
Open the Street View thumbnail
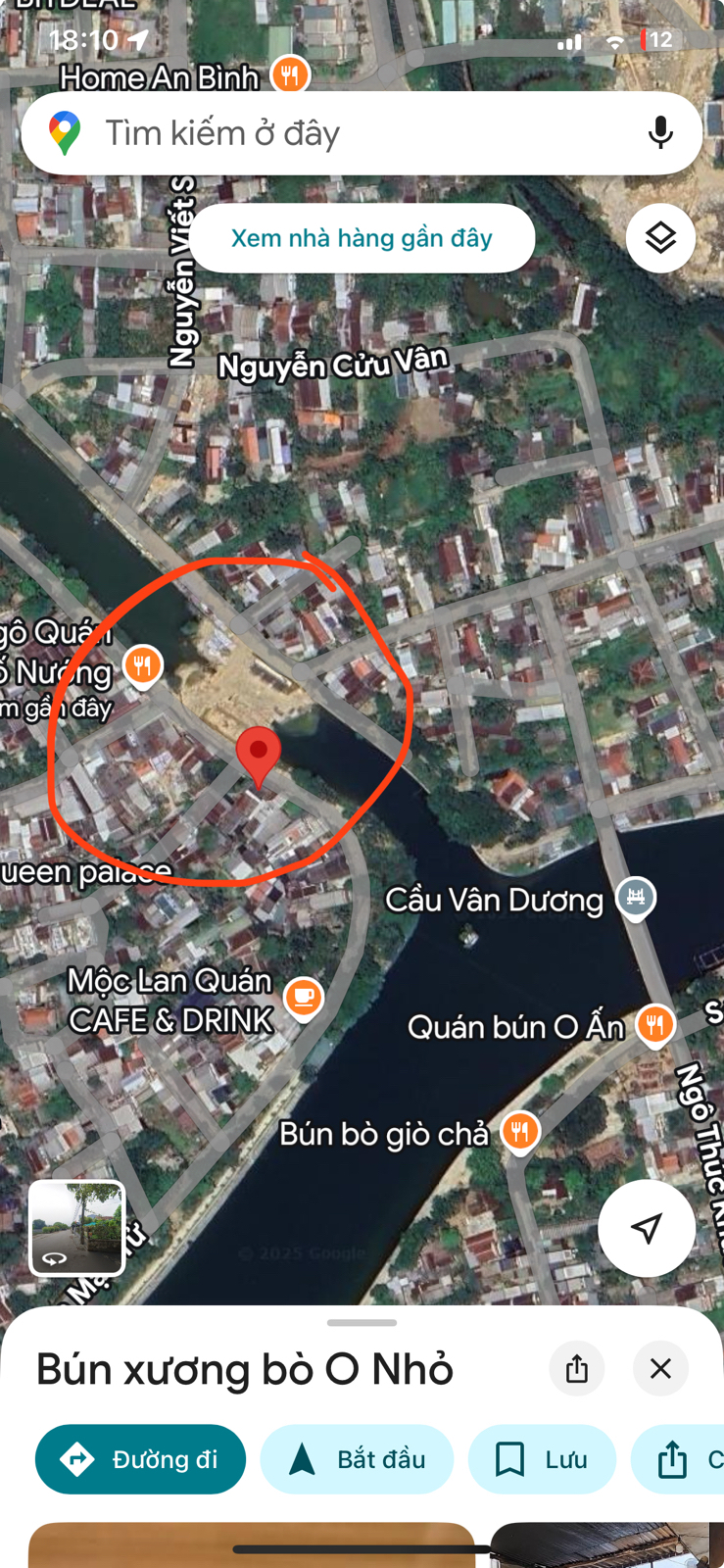tap(77, 1228)
